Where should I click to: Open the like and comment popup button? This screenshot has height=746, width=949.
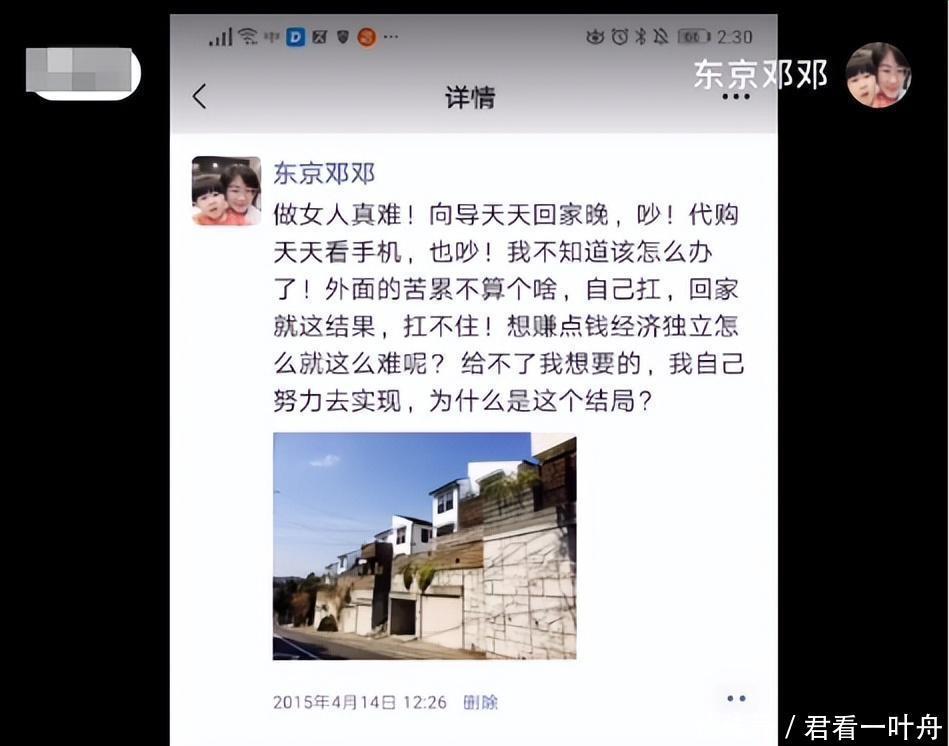pos(736,699)
